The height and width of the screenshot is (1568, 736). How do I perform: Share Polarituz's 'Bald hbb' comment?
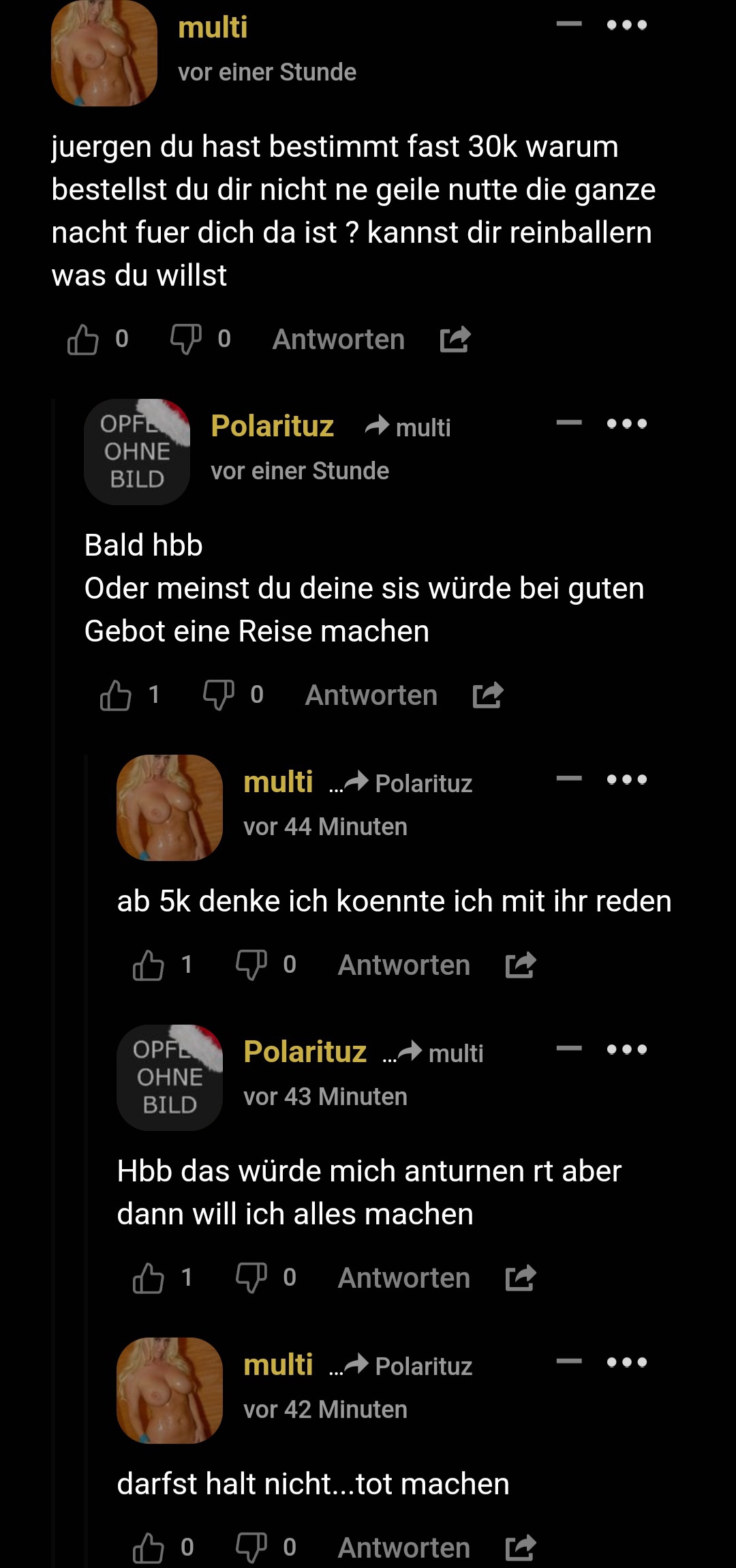pyautogui.click(x=488, y=695)
